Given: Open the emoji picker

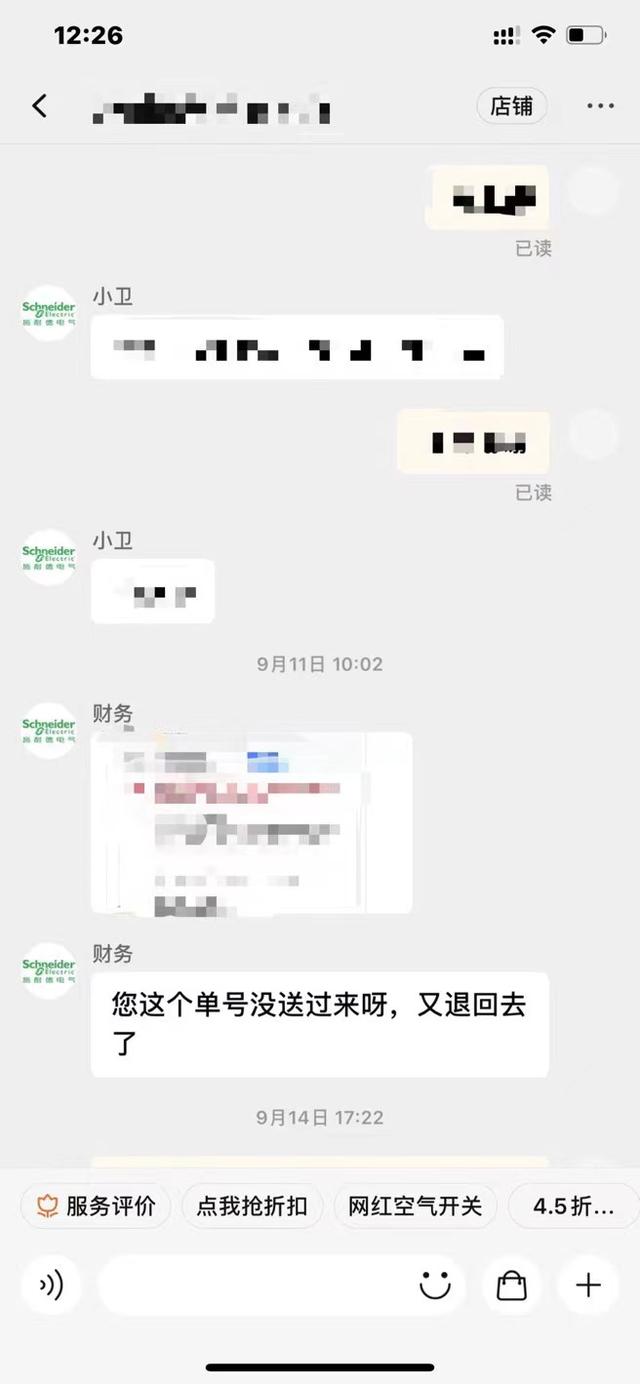Looking at the screenshot, I should pyautogui.click(x=435, y=1284).
